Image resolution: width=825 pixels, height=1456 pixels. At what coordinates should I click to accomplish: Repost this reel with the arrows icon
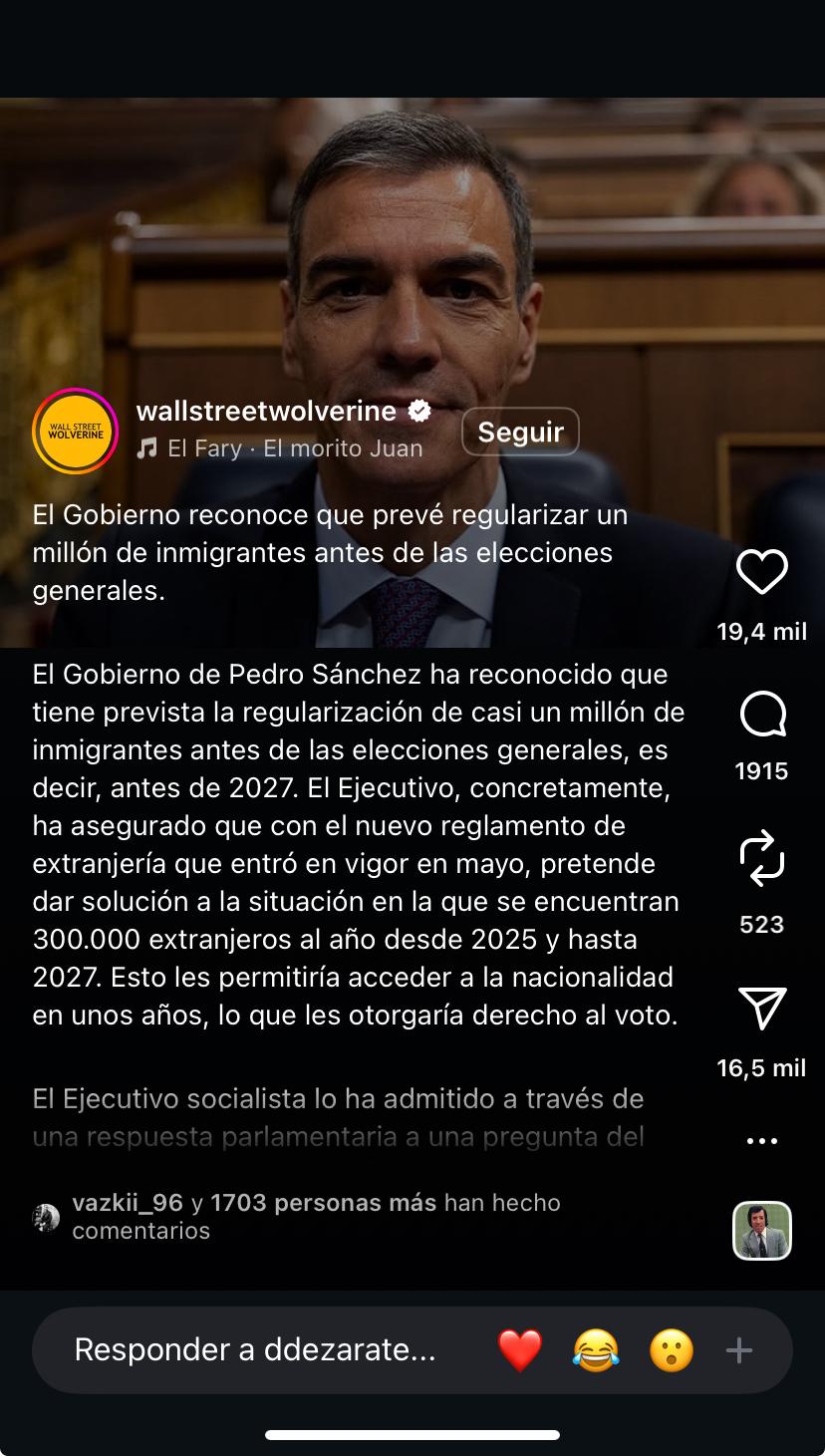762,861
